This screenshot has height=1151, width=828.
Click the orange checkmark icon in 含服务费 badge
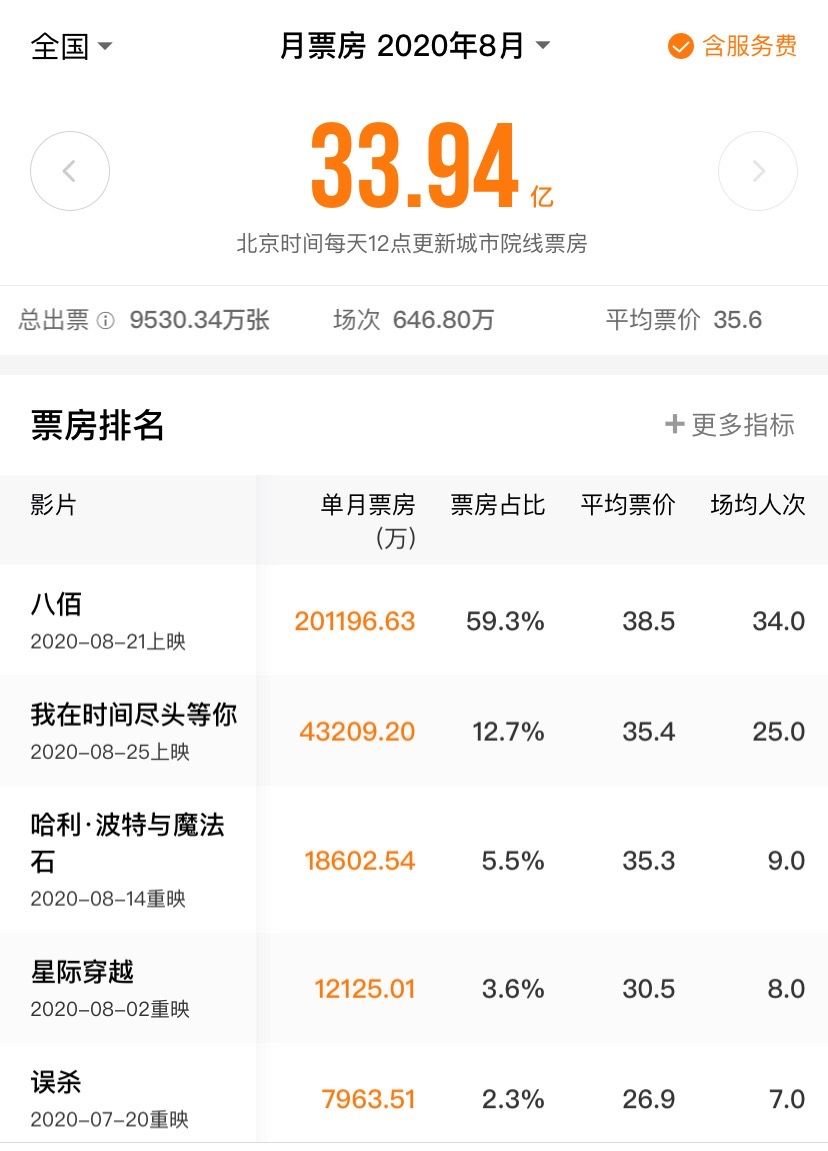[x=683, y=45]
